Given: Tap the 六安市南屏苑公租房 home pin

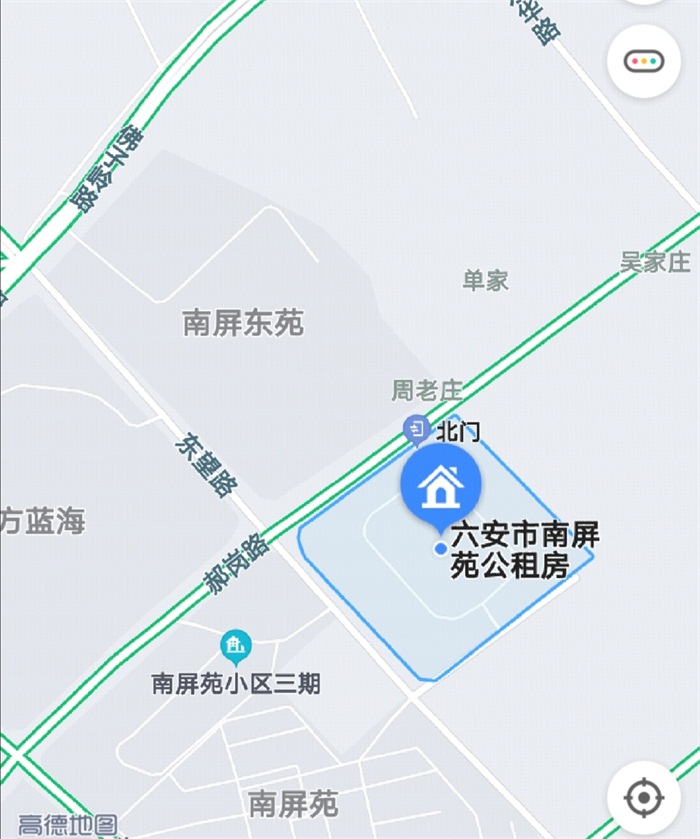Looking at the screenshot, I should point(441,485).
